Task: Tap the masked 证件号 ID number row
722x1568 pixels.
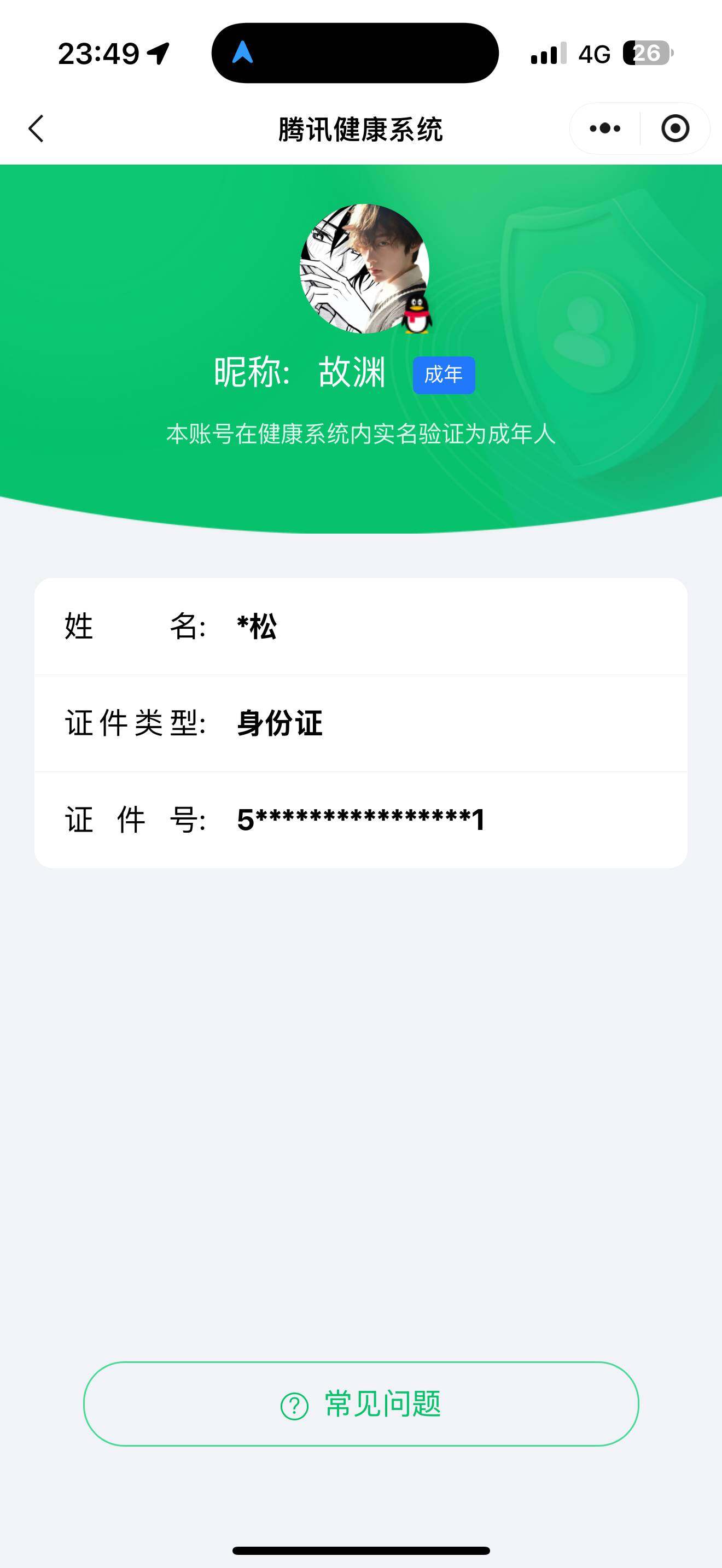Action: point(361,820)
